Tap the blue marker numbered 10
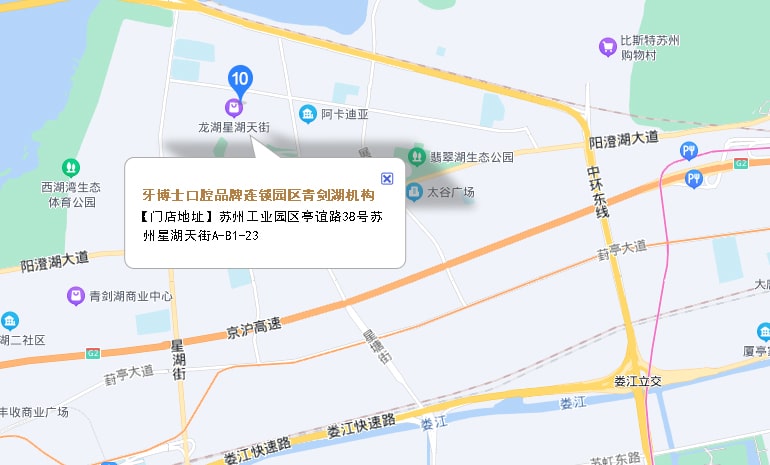 (239, 78)
